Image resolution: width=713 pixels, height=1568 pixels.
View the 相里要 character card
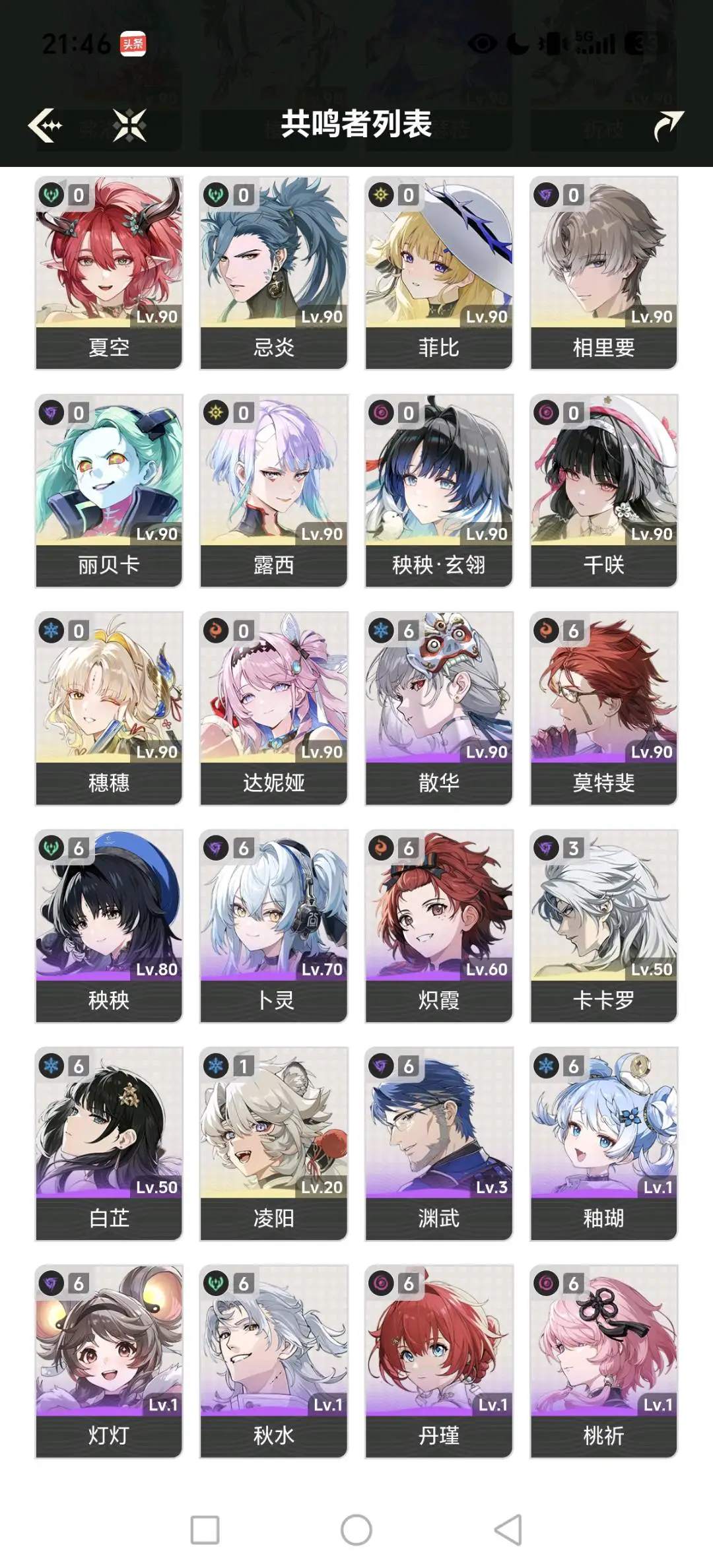tap(604, 273)
